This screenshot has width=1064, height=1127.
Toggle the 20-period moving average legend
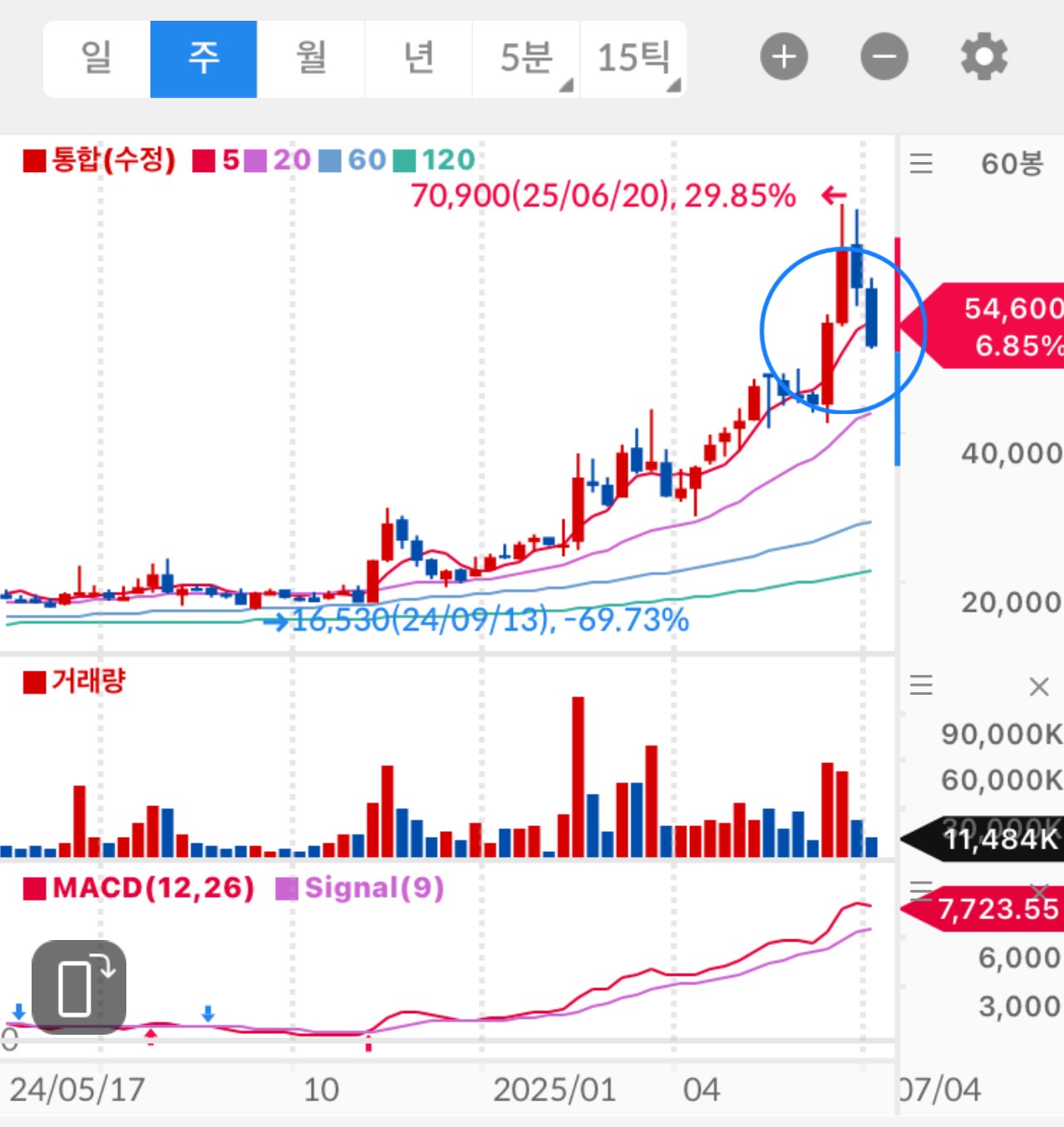click(259, 160)
